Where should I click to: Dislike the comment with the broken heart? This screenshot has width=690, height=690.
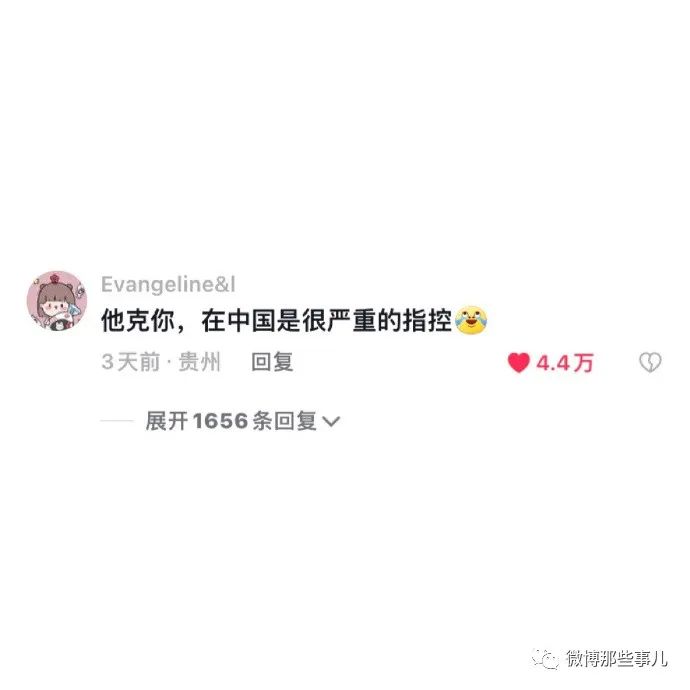point(650,363)
